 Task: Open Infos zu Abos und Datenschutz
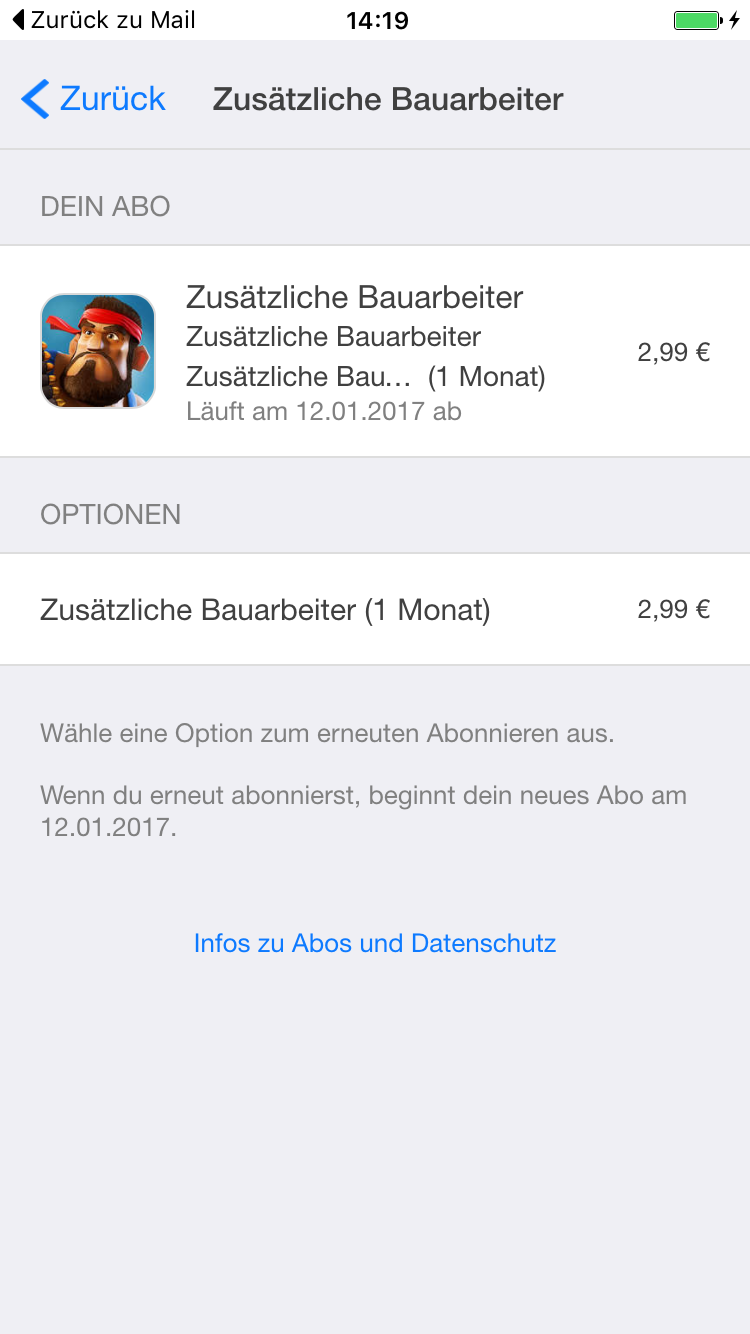tap(375, 943)
